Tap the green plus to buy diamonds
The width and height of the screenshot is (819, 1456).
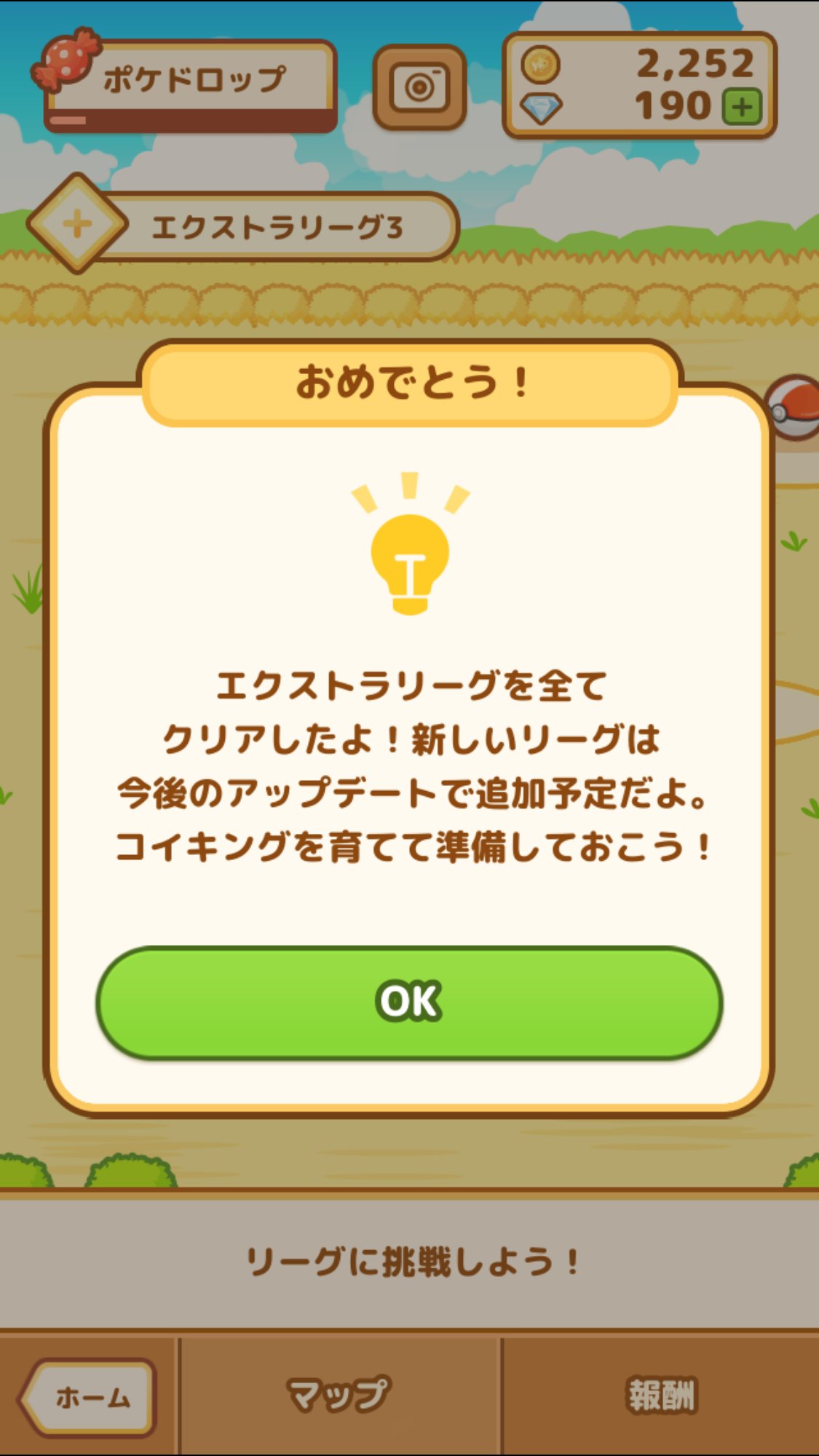pos(742,107)
